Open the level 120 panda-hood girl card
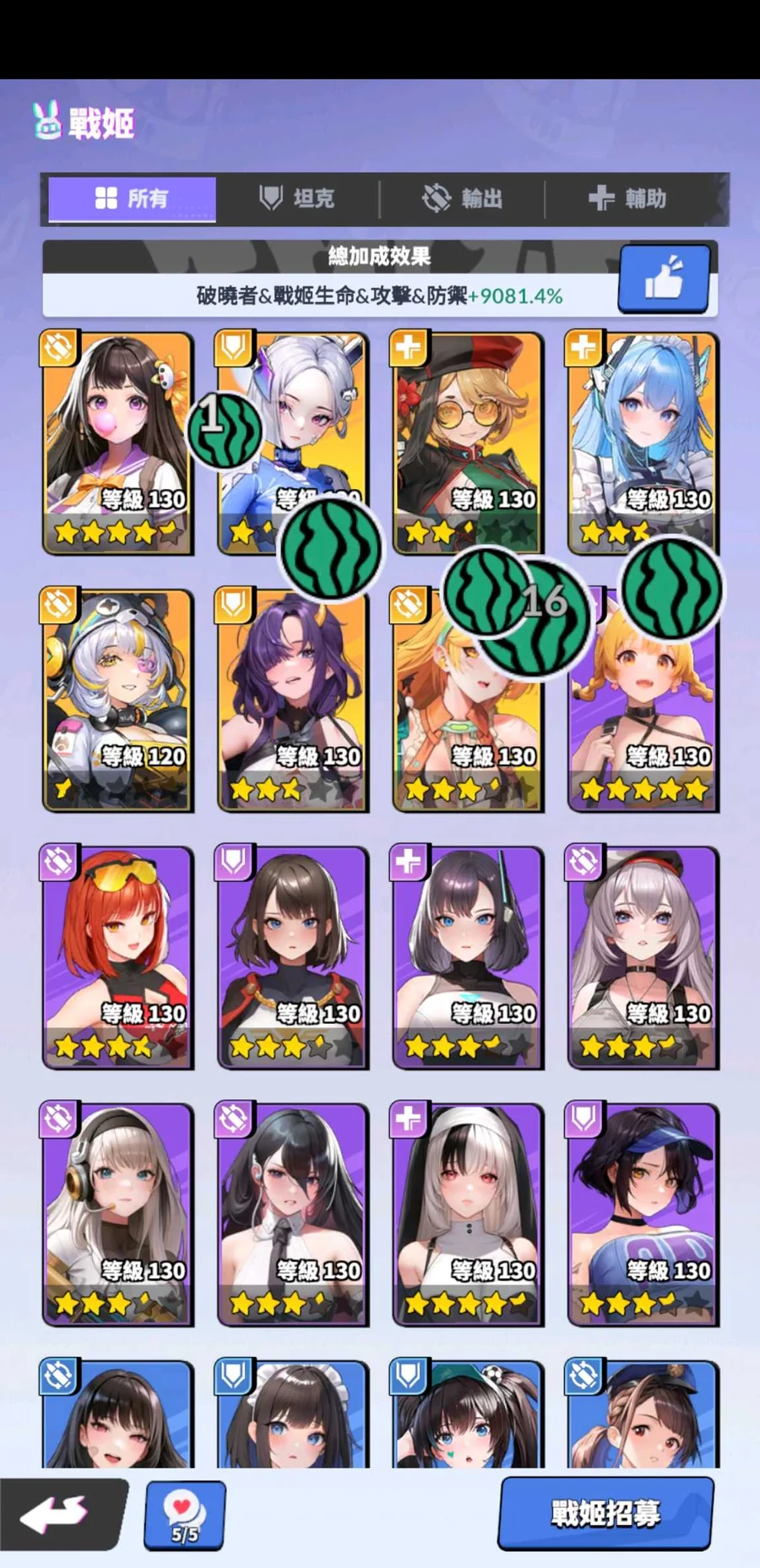Screen dimensions: 760x1568 click(117, 700)
